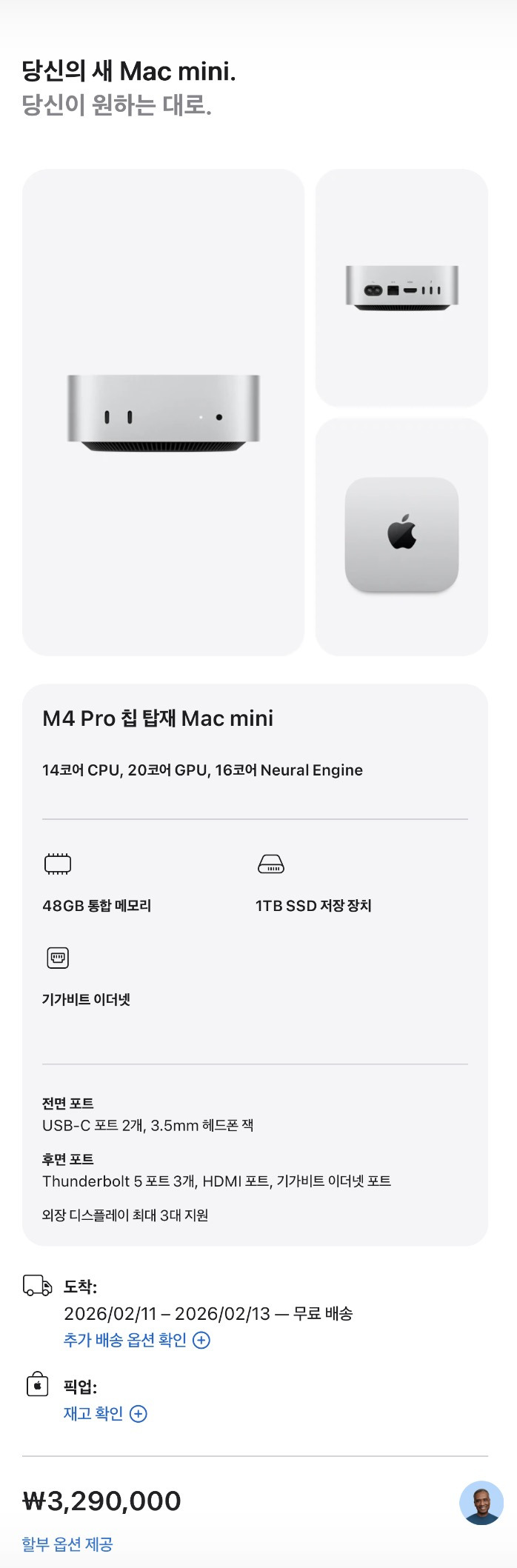Screen dimensions: 517x1568
Task: Open 추가 배송 옵션 확인 link
Action: [x=136, y=1340]
